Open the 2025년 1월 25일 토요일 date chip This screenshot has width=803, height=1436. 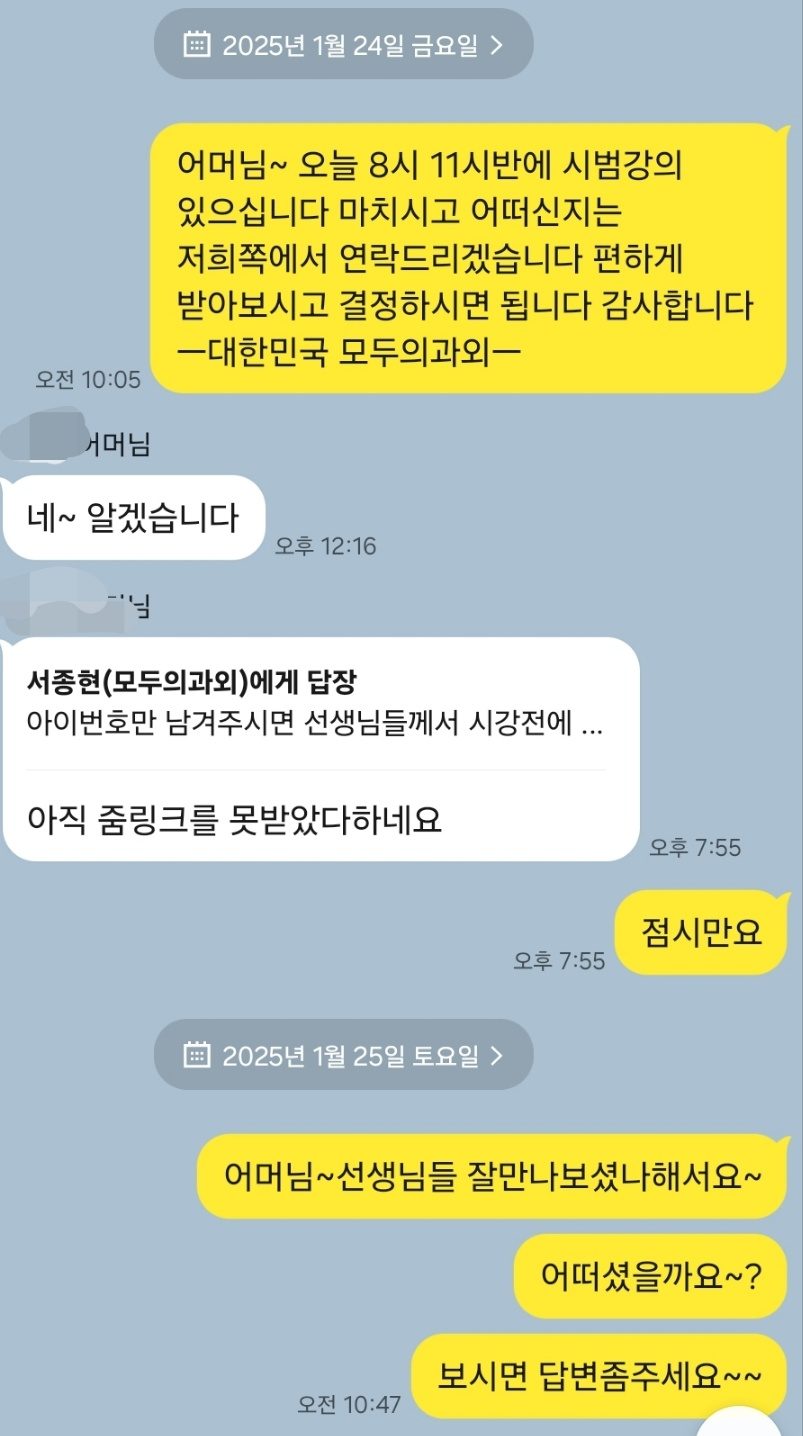[343, 1054]
